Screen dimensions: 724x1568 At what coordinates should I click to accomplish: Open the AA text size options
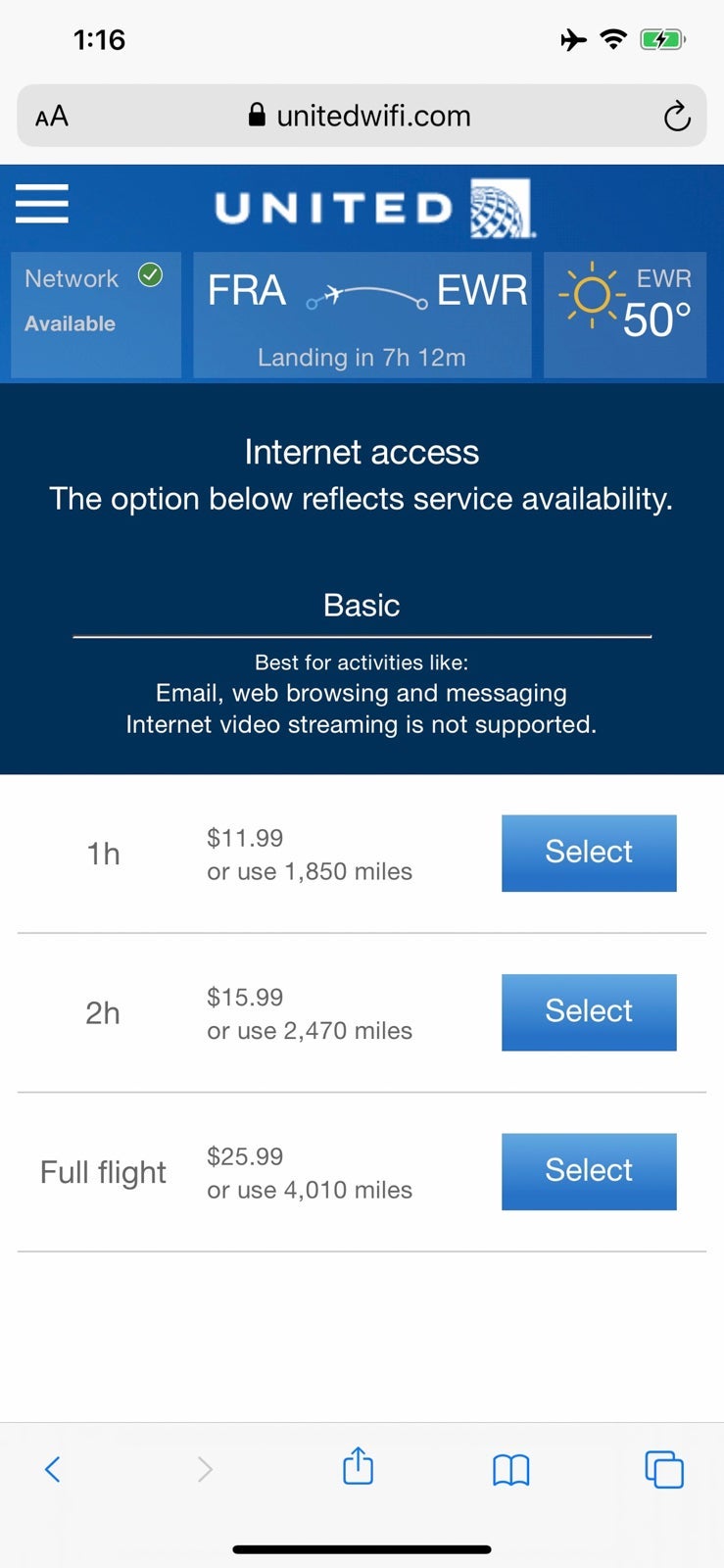coord(52,117)
